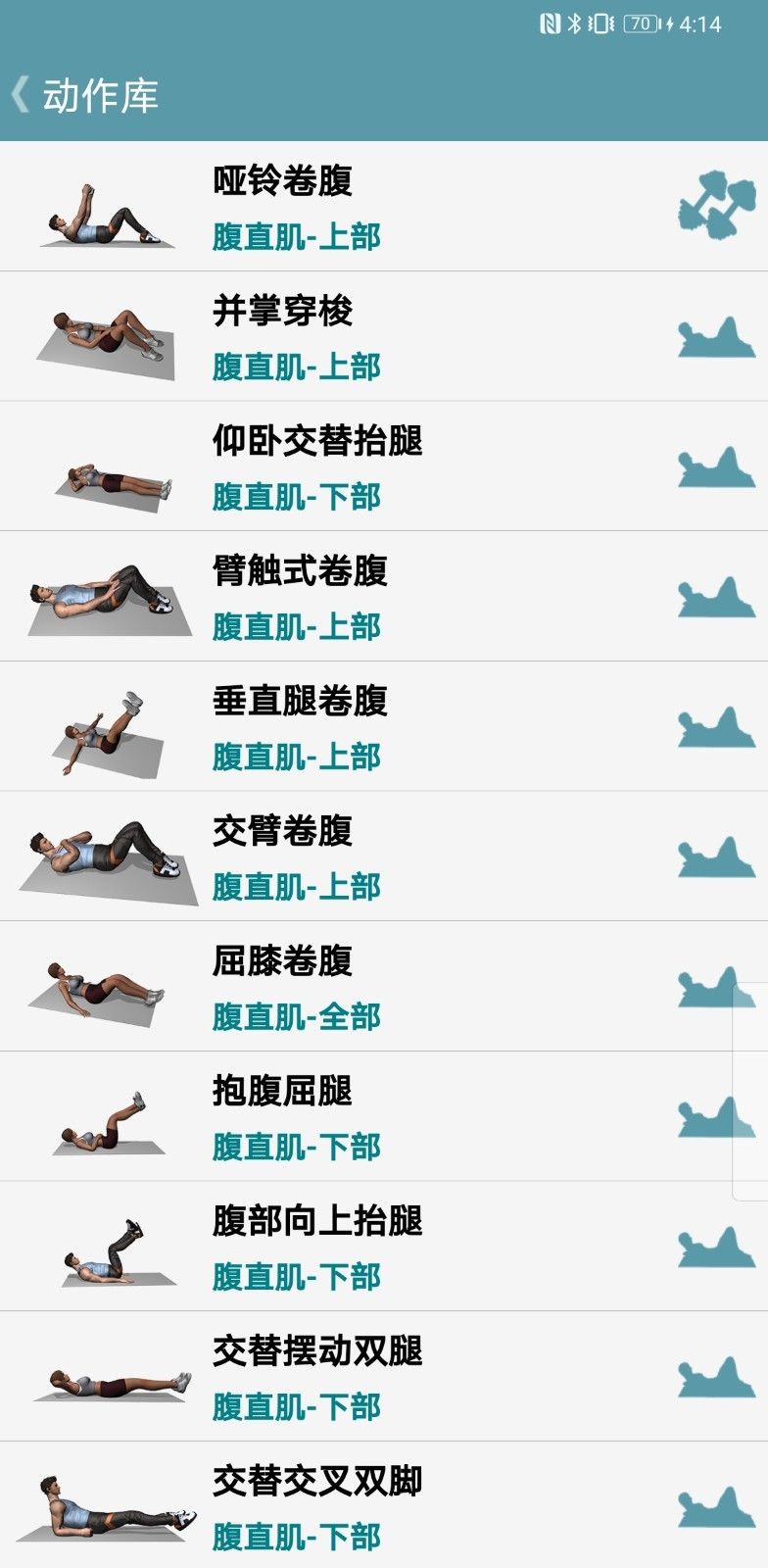
Task: Open the 哑铃卷腹 exercise
Action: 384,207
